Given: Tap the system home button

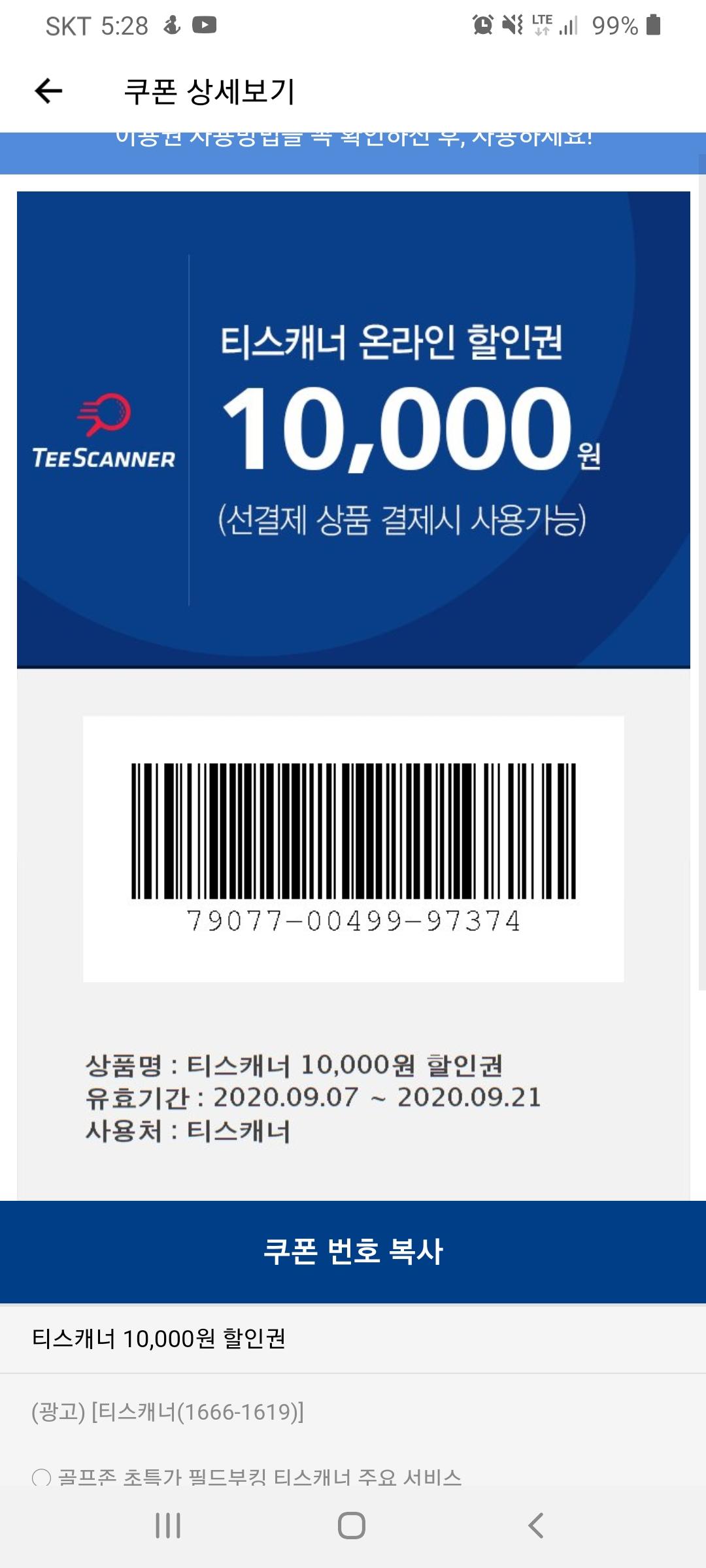Looking at the screenshot, I should point(352,1526).
